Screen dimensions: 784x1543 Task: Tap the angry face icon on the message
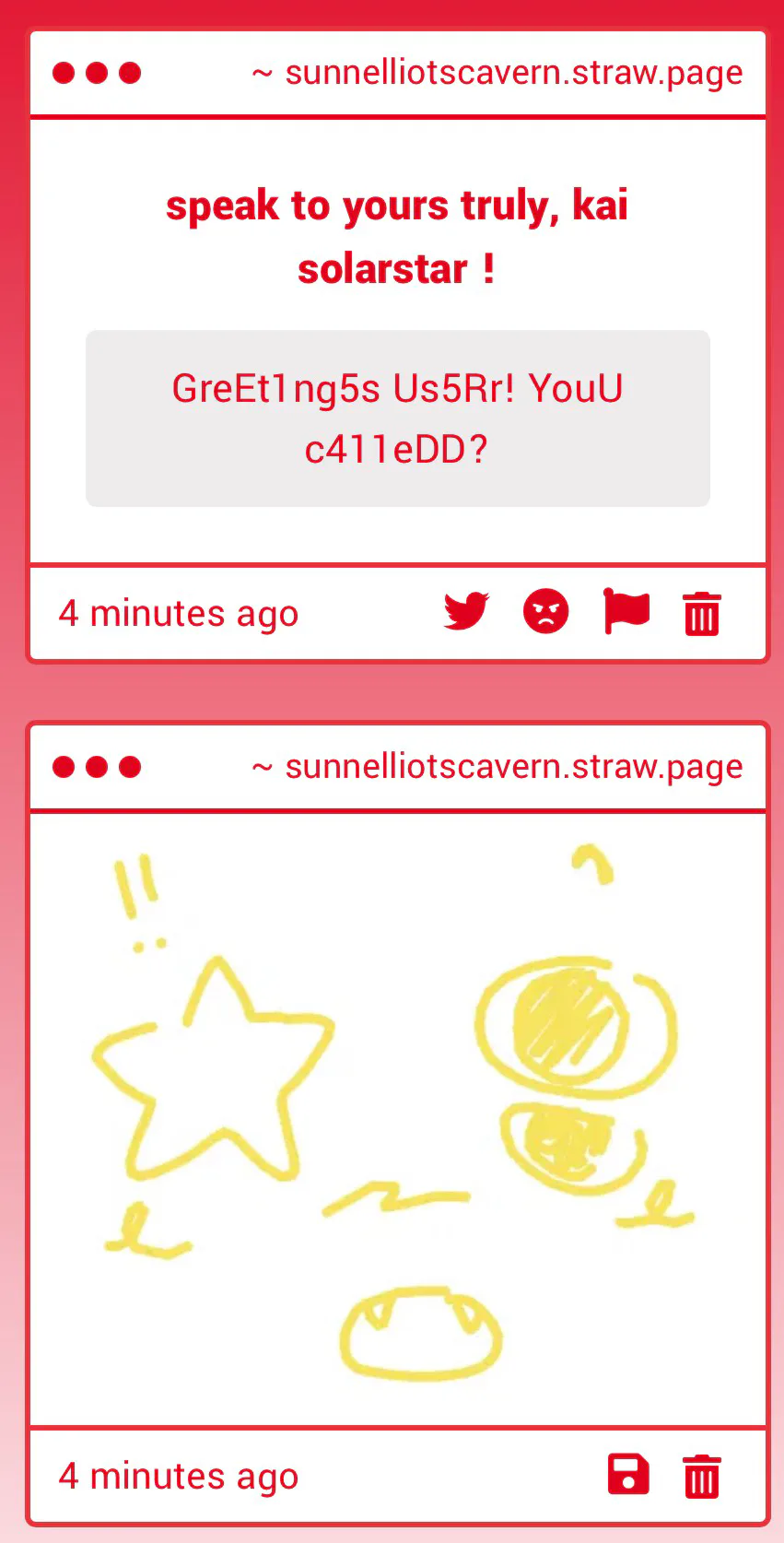pyautogui.click(x=546, y=612)
